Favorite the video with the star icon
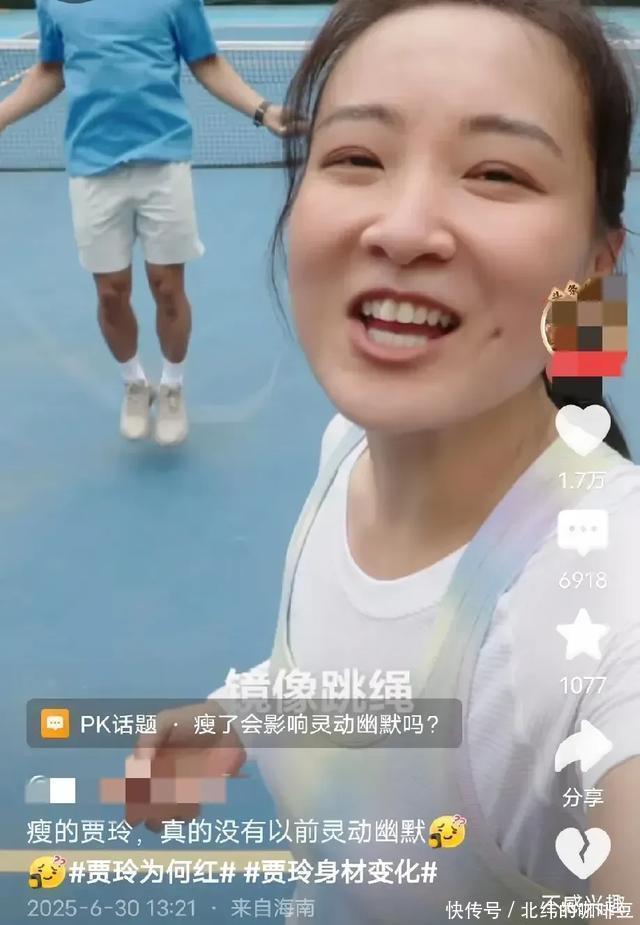640x925 pixels. click(x=583, y=636)
